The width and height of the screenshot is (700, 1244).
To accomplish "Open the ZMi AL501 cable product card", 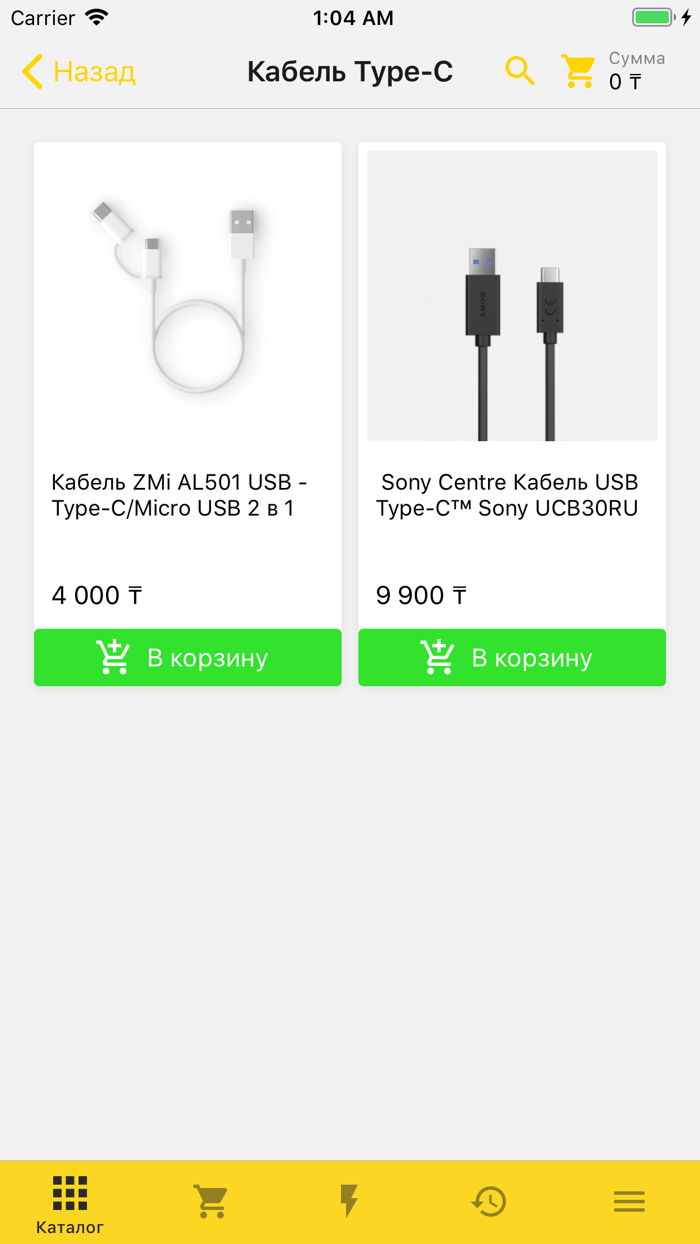I will [187, 380].
